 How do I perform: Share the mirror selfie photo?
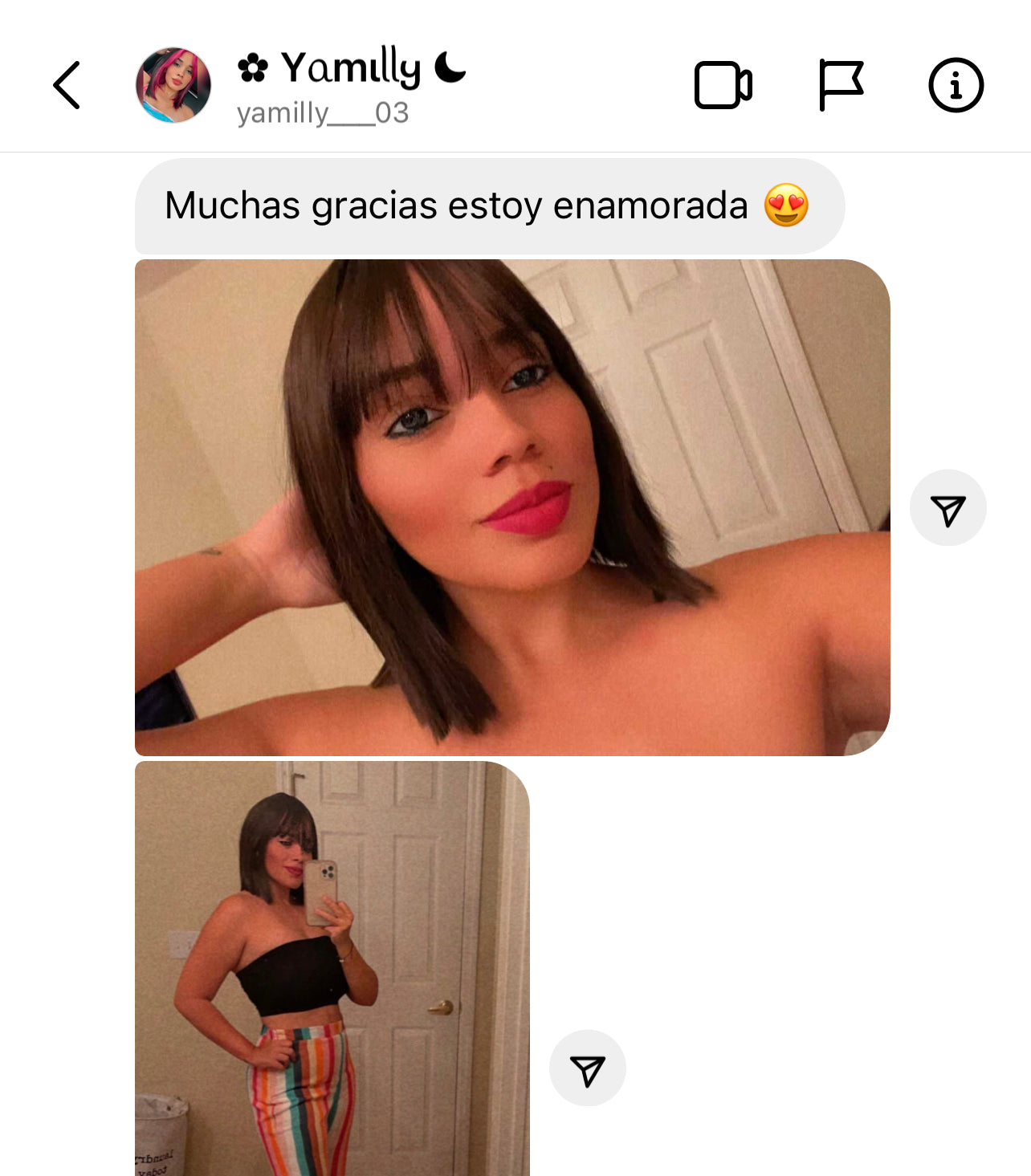[x=587, y=1068]
